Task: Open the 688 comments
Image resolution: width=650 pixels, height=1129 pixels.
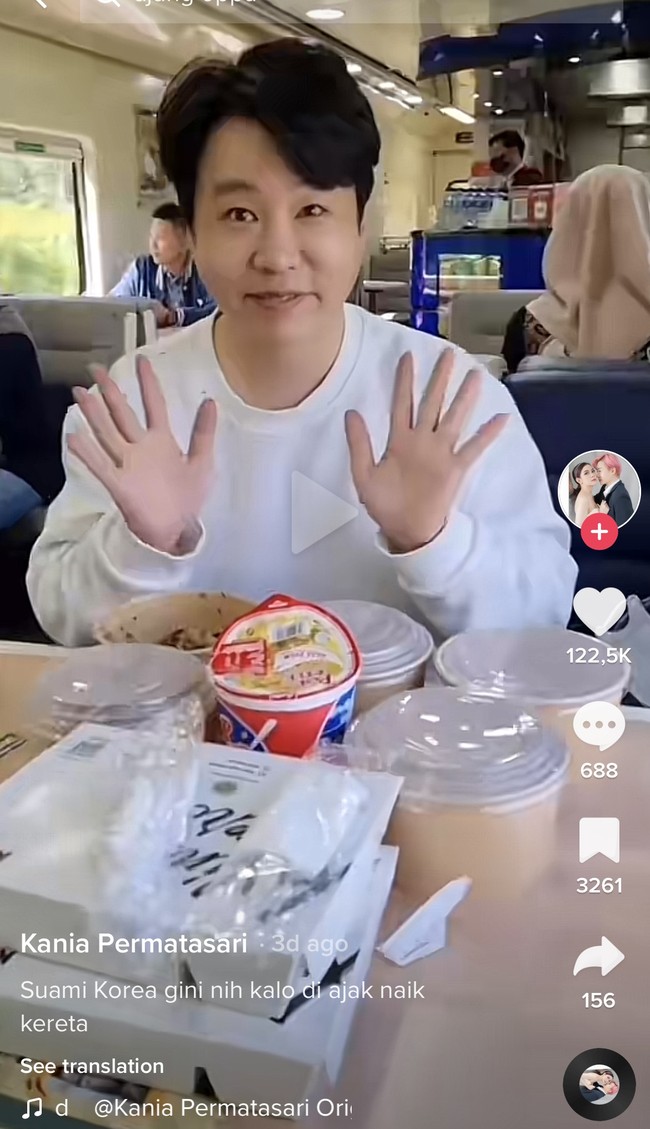Action: (598, 725)
